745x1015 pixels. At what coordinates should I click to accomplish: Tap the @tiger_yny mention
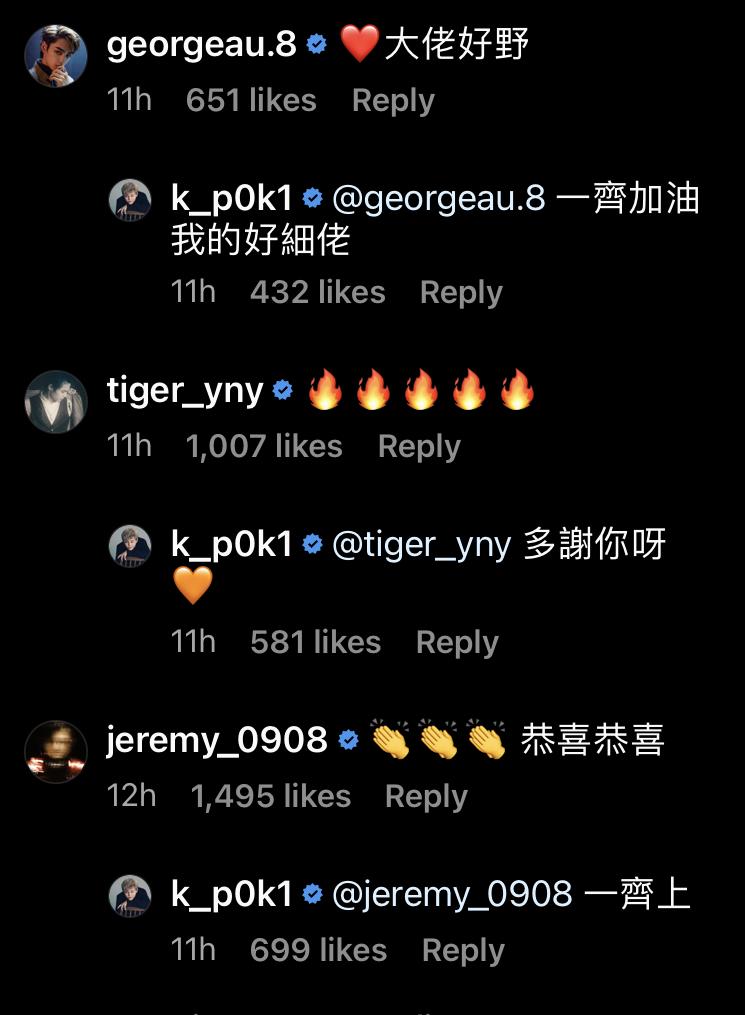(421, 545)
